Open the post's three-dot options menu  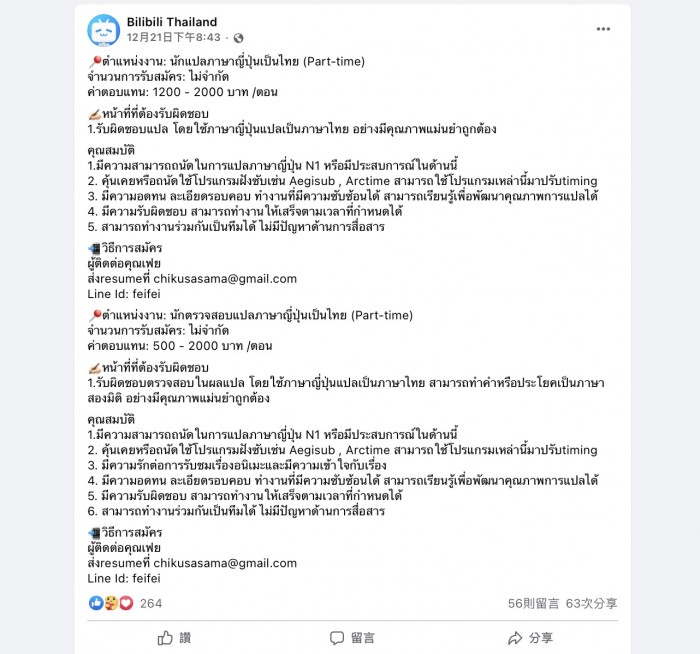(x=603, y=29)
